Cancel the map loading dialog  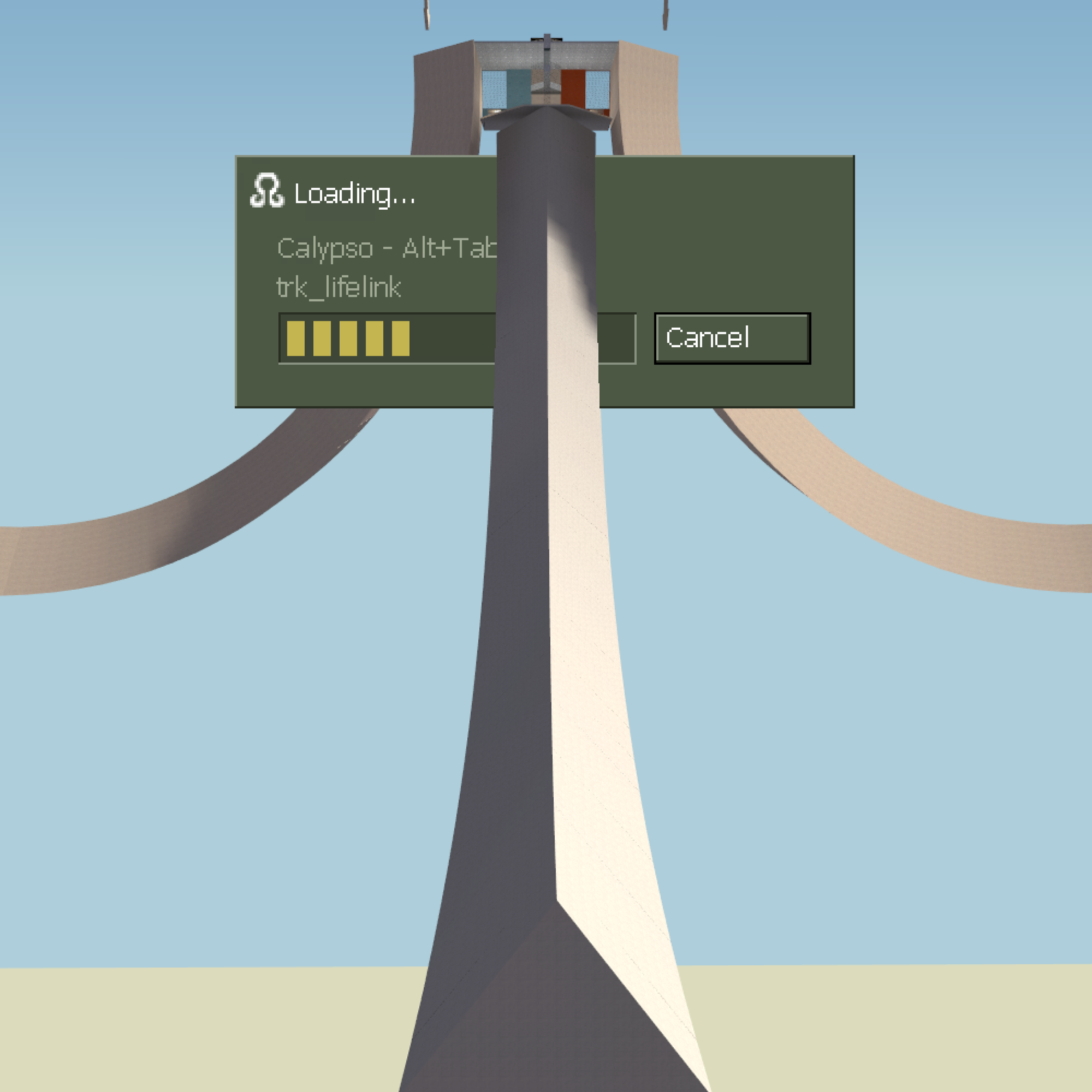pos(732,338)
